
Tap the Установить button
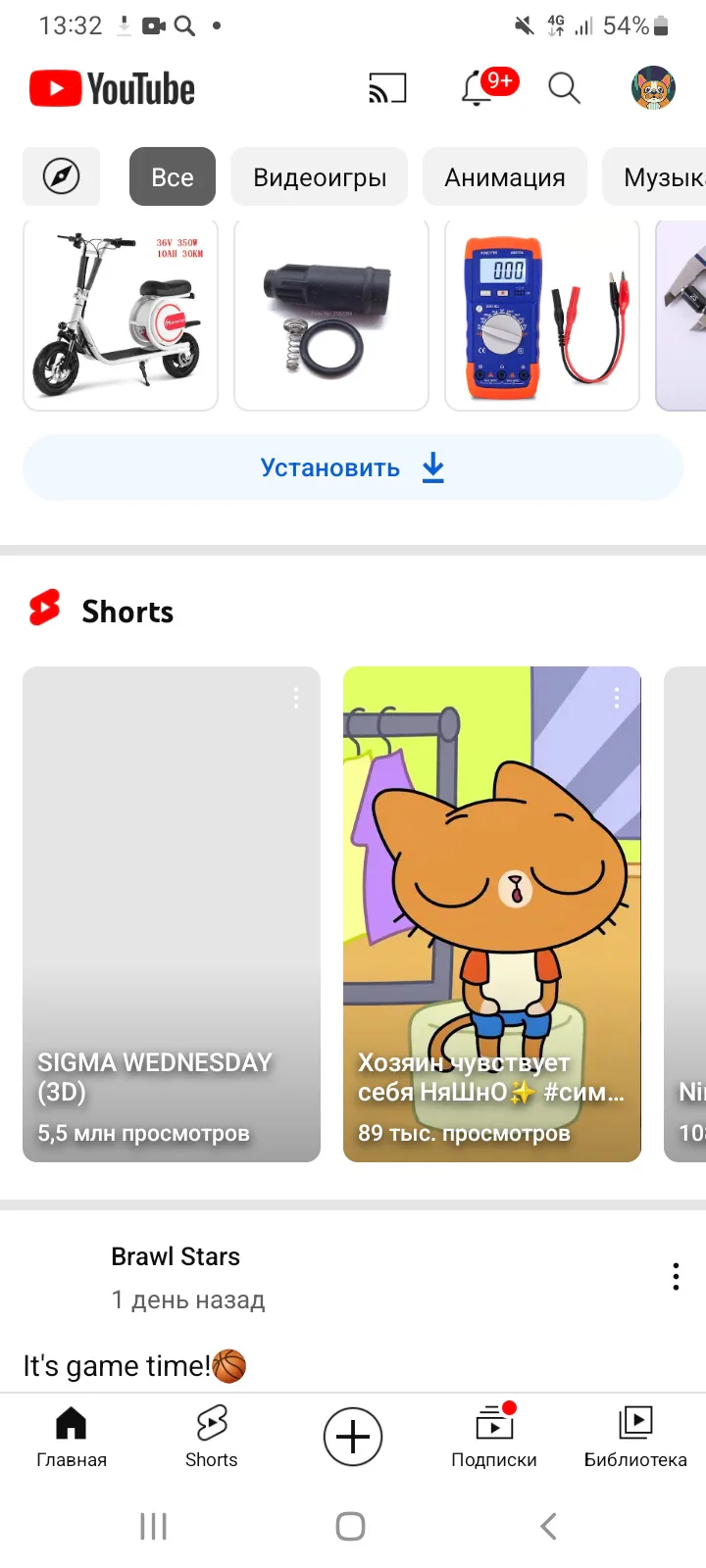pos(353,468)
